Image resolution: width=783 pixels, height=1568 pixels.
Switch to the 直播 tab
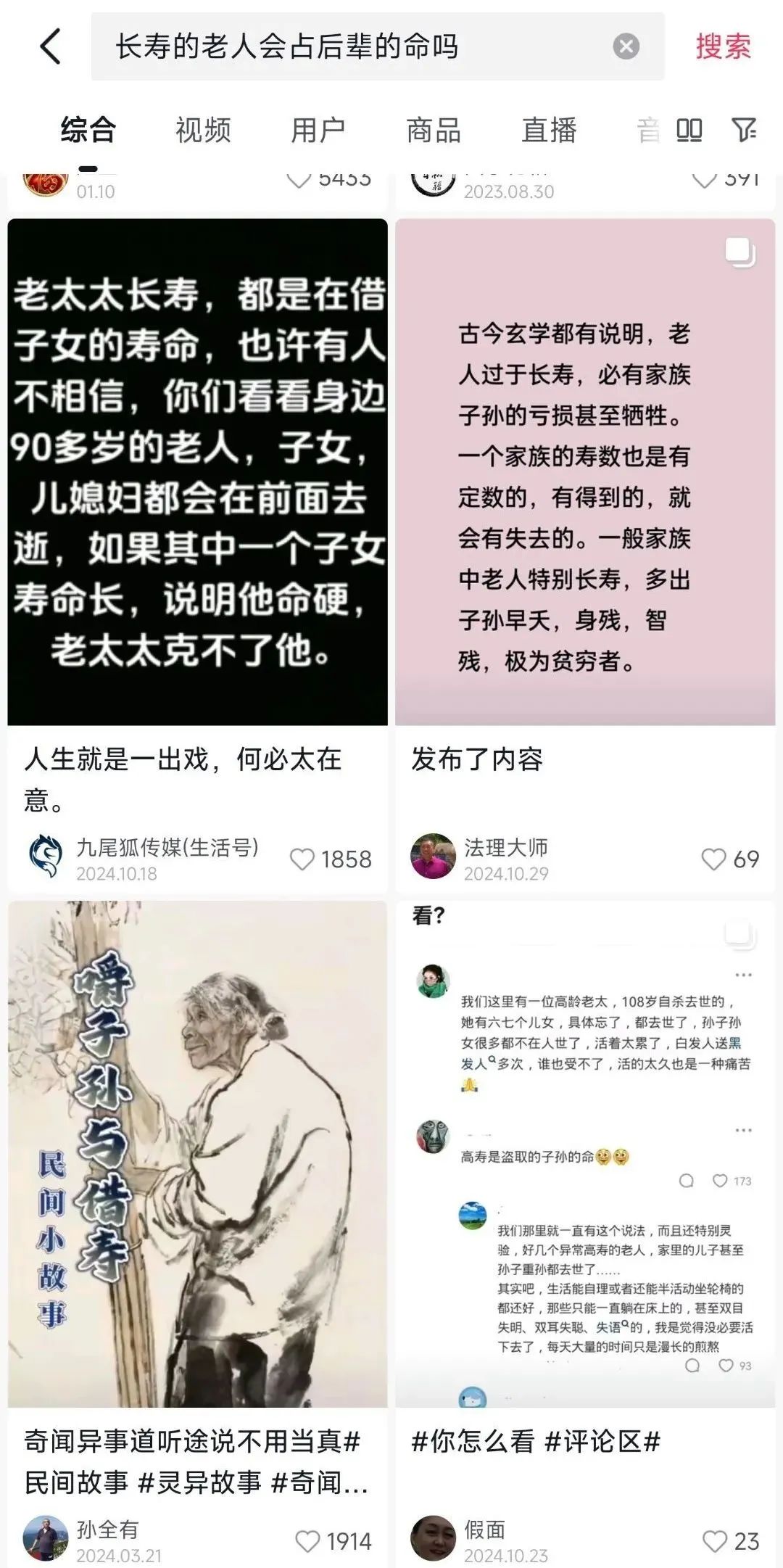[549, 131]
